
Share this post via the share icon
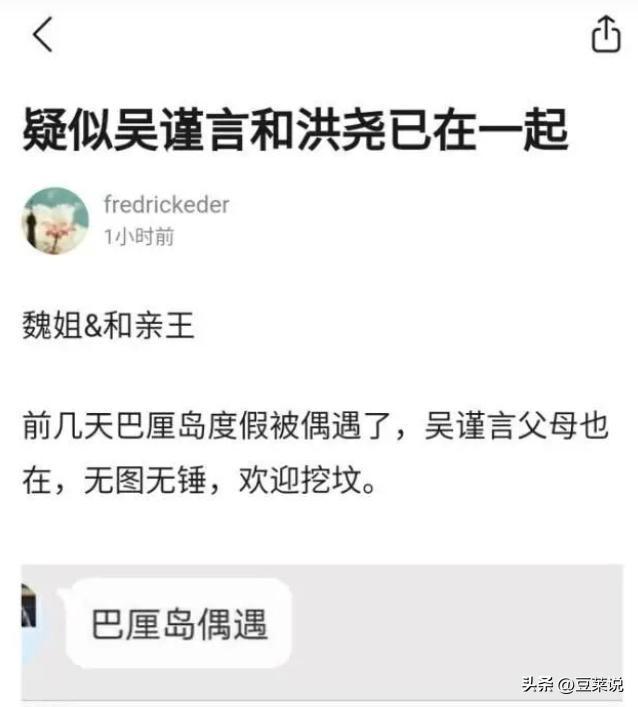(606, 35)
